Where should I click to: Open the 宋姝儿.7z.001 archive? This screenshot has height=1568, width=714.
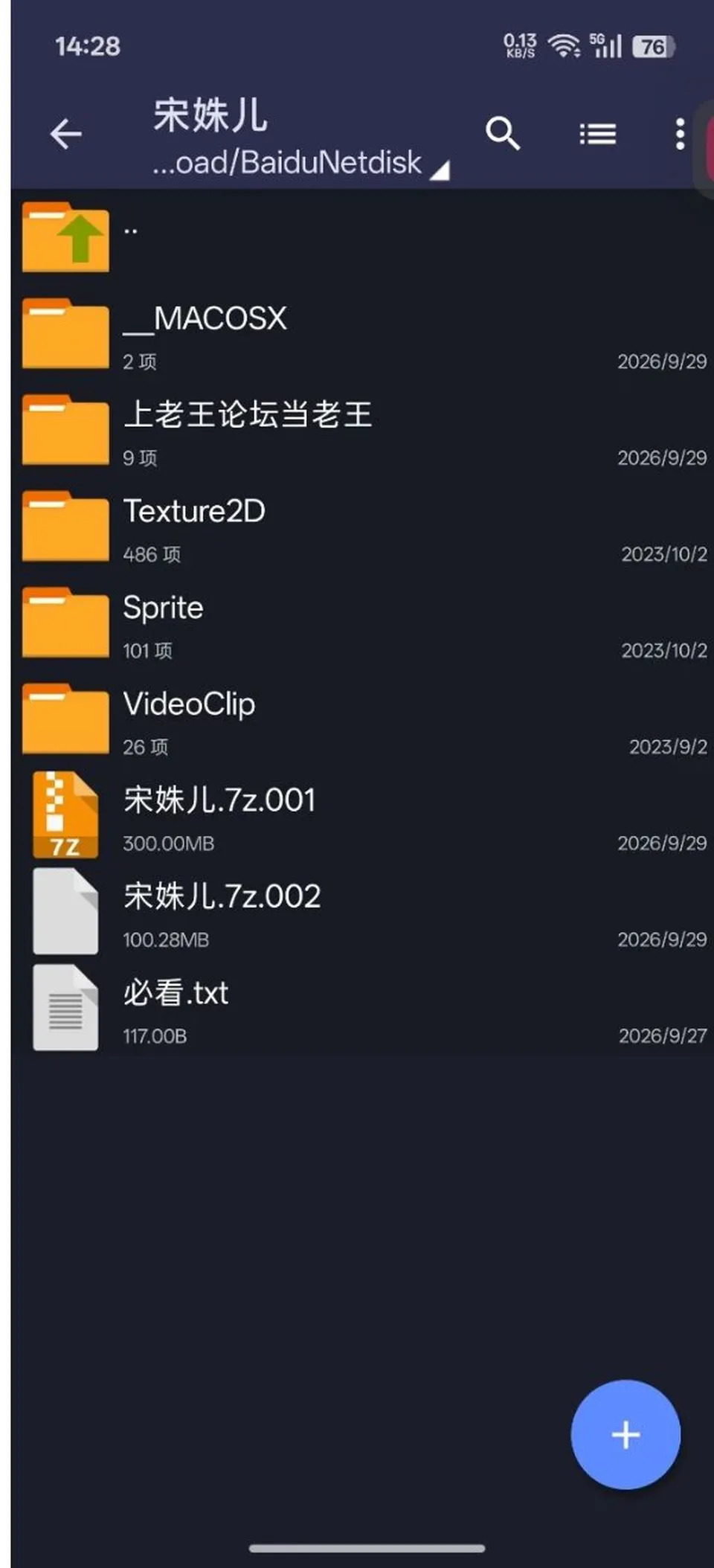tap(362, 817)
